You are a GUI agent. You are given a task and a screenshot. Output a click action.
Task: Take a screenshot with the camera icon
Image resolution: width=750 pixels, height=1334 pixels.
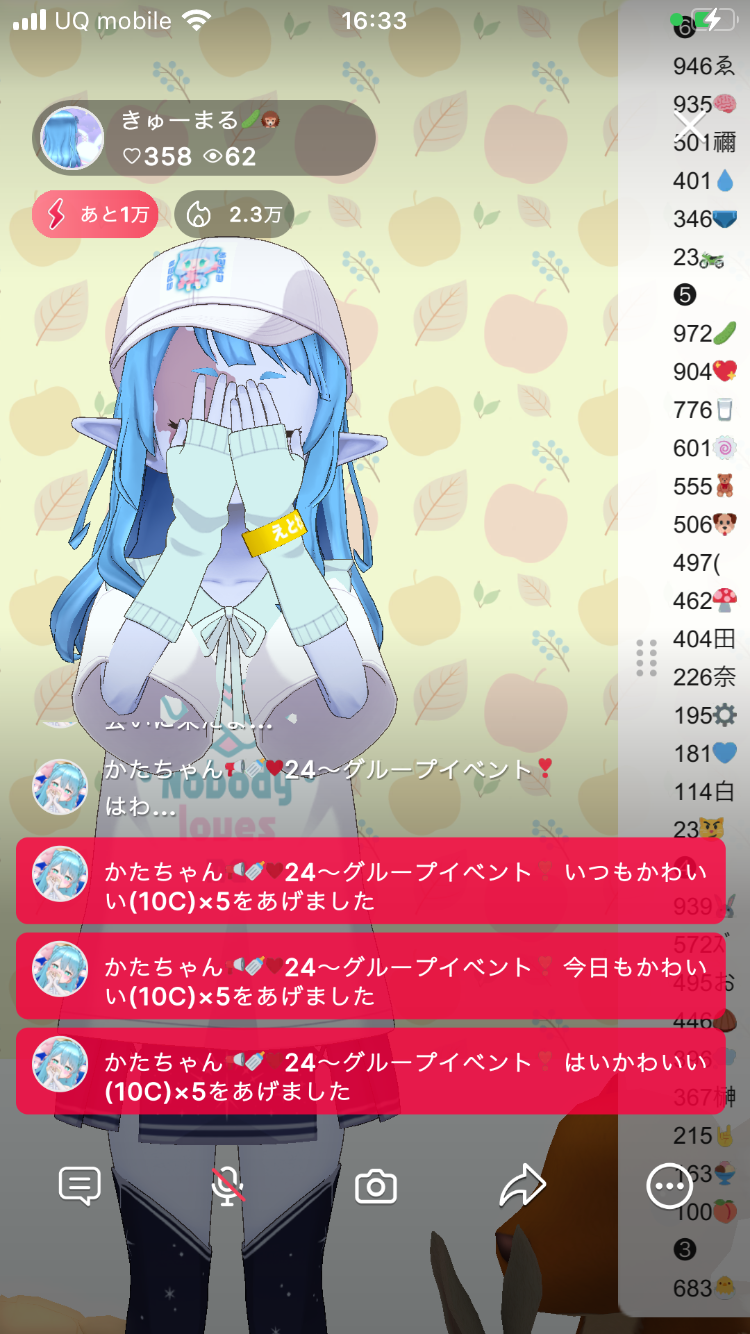[x=376, y=1187]
